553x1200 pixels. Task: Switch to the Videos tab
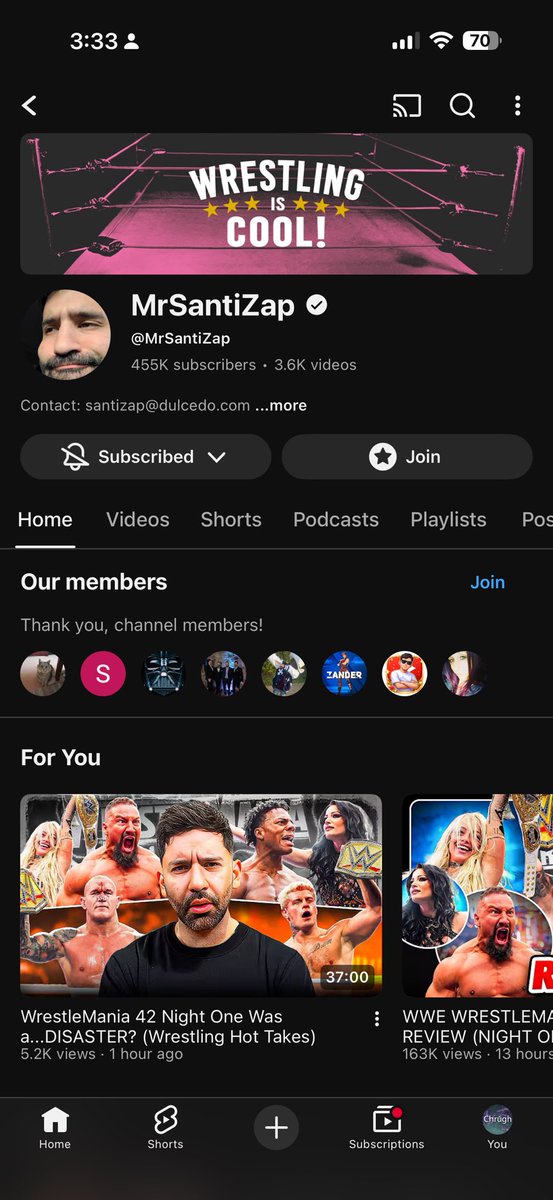pos(138,519)
